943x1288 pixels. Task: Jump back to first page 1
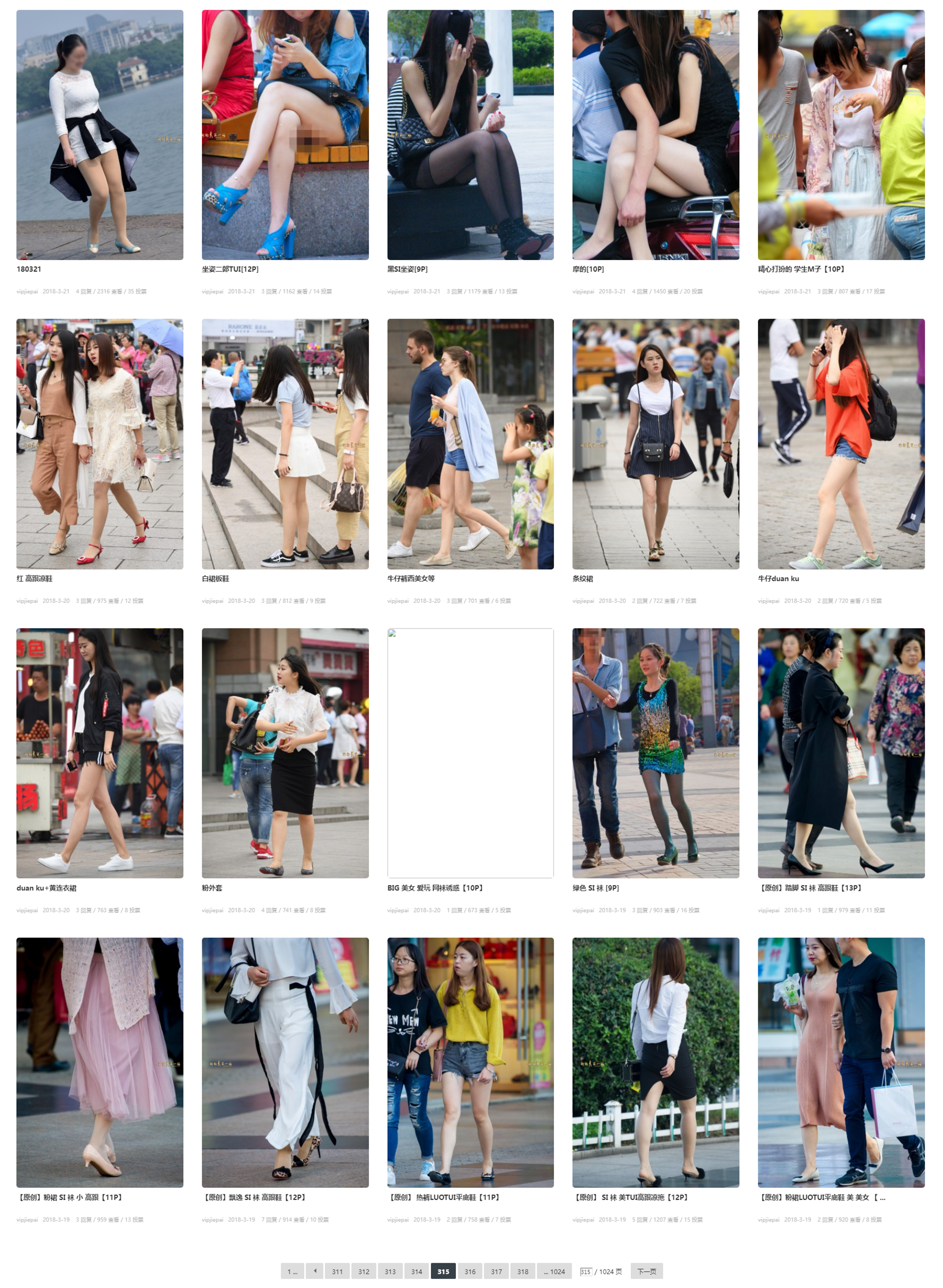pos(292,1272)
